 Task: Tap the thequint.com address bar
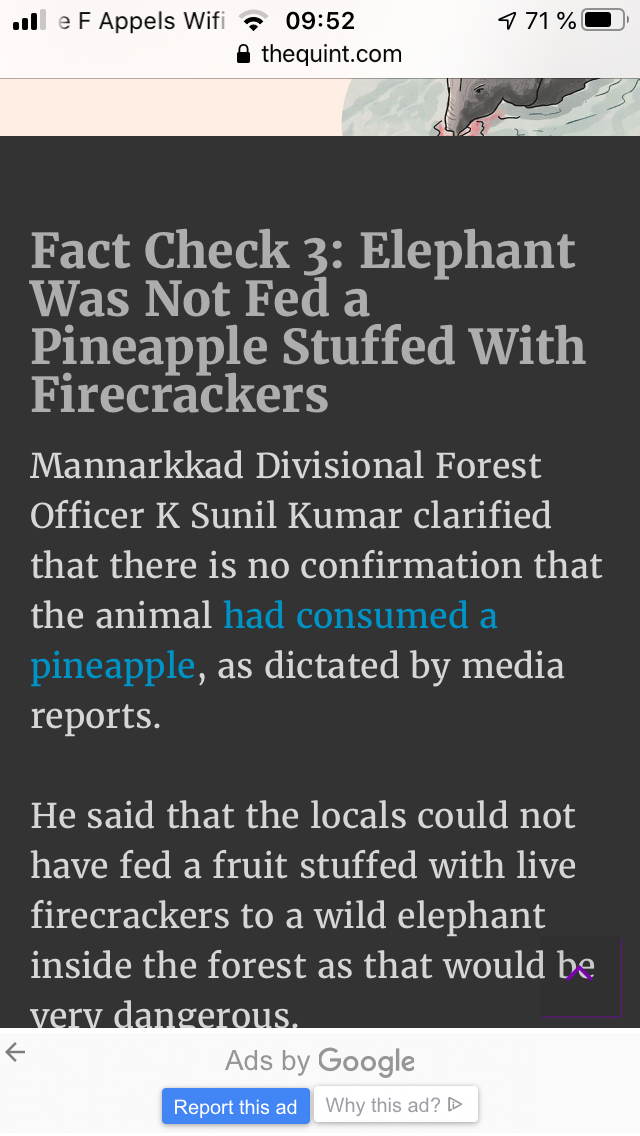coord(320,54)
